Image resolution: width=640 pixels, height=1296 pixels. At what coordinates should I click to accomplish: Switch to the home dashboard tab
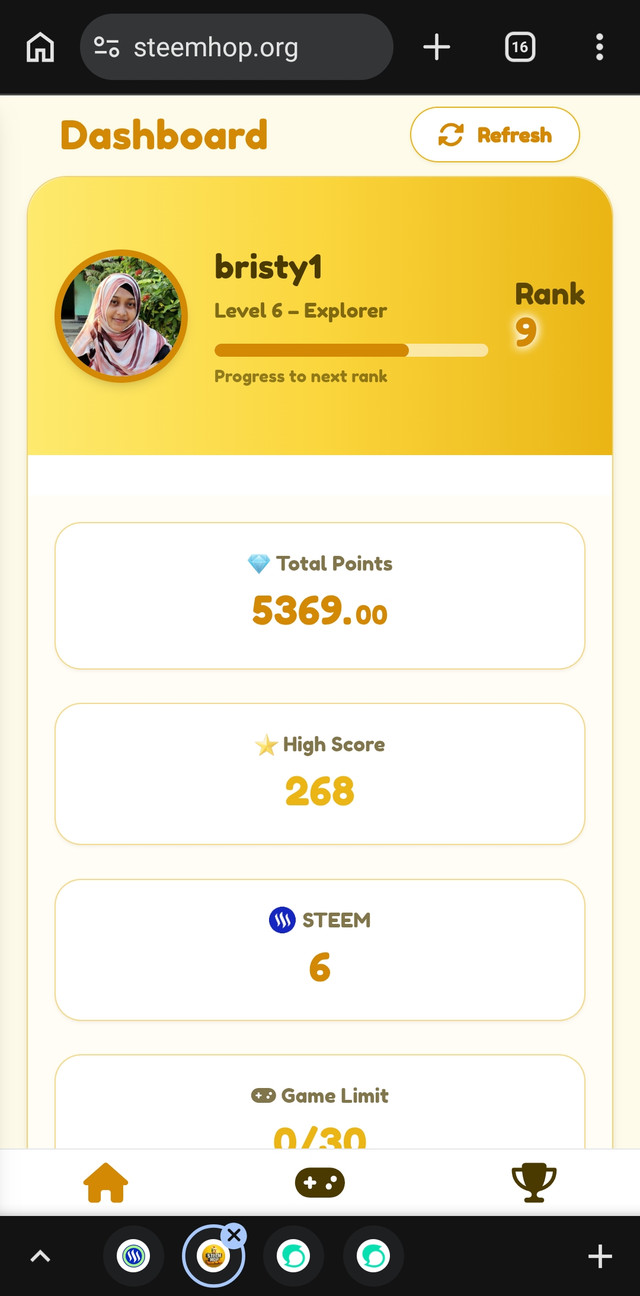[106, 1183]
